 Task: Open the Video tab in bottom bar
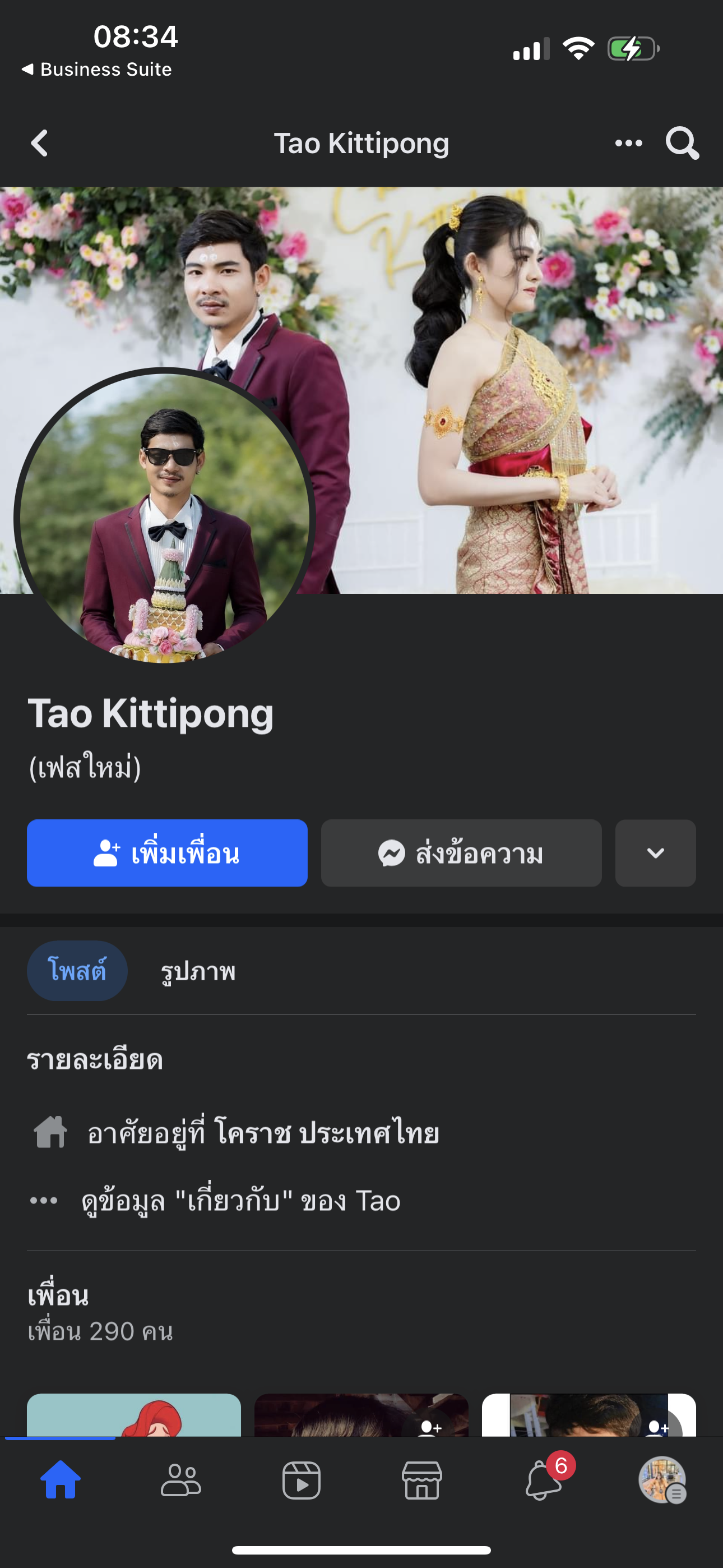tap(302, 1480)
